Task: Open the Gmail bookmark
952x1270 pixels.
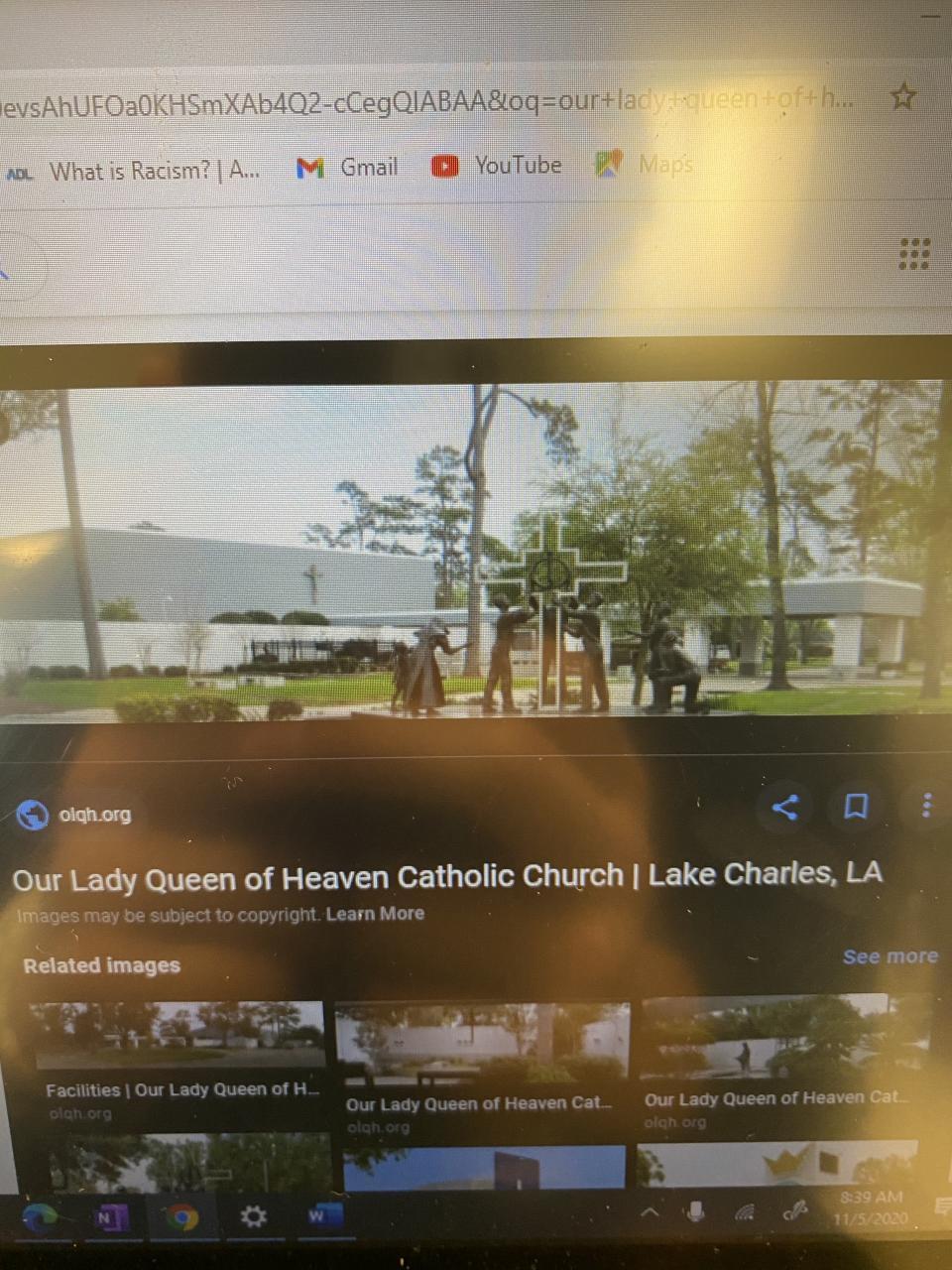Action: point(348,168)
